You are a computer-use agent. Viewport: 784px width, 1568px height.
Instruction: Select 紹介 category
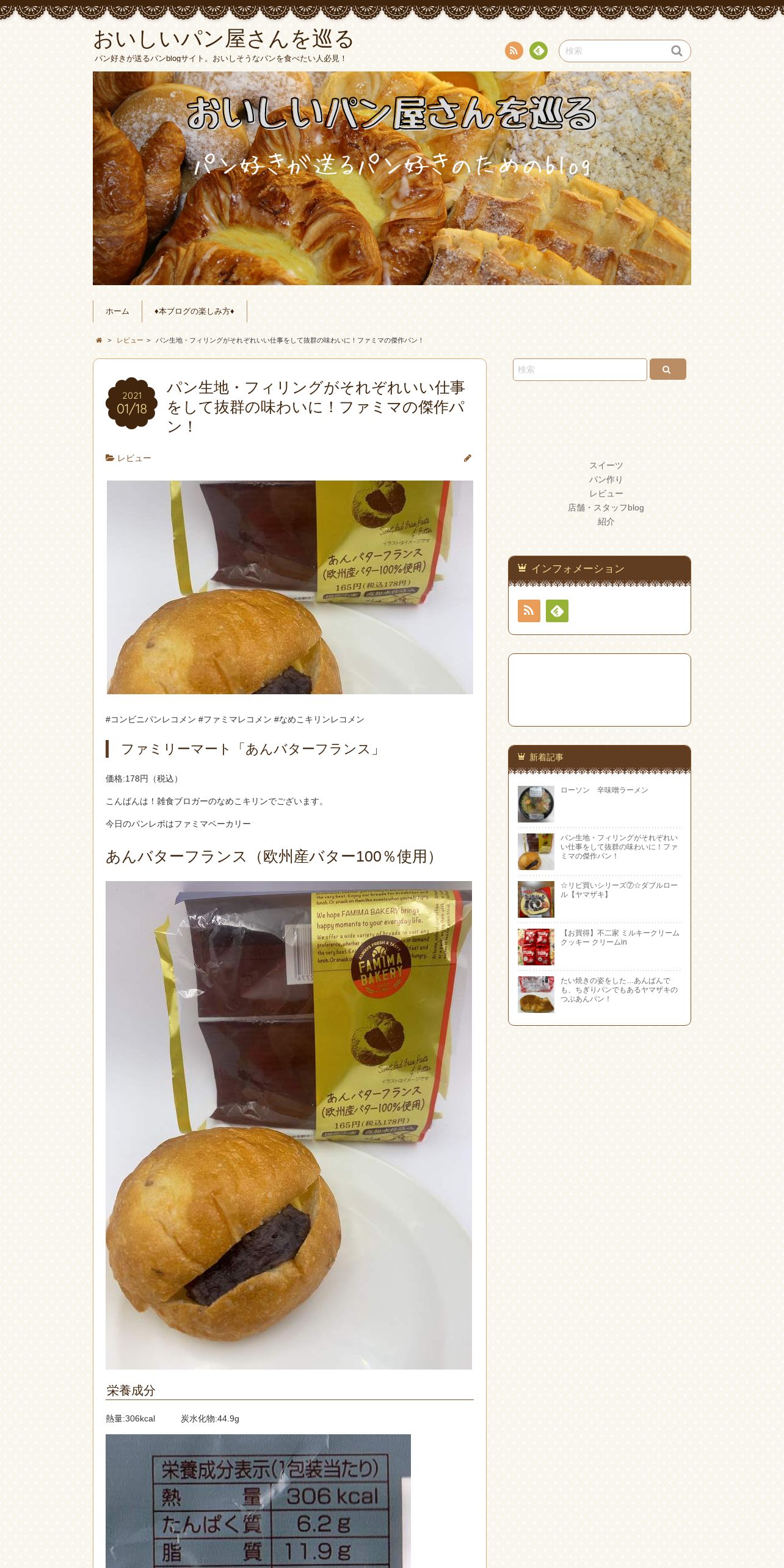(606, 521)
